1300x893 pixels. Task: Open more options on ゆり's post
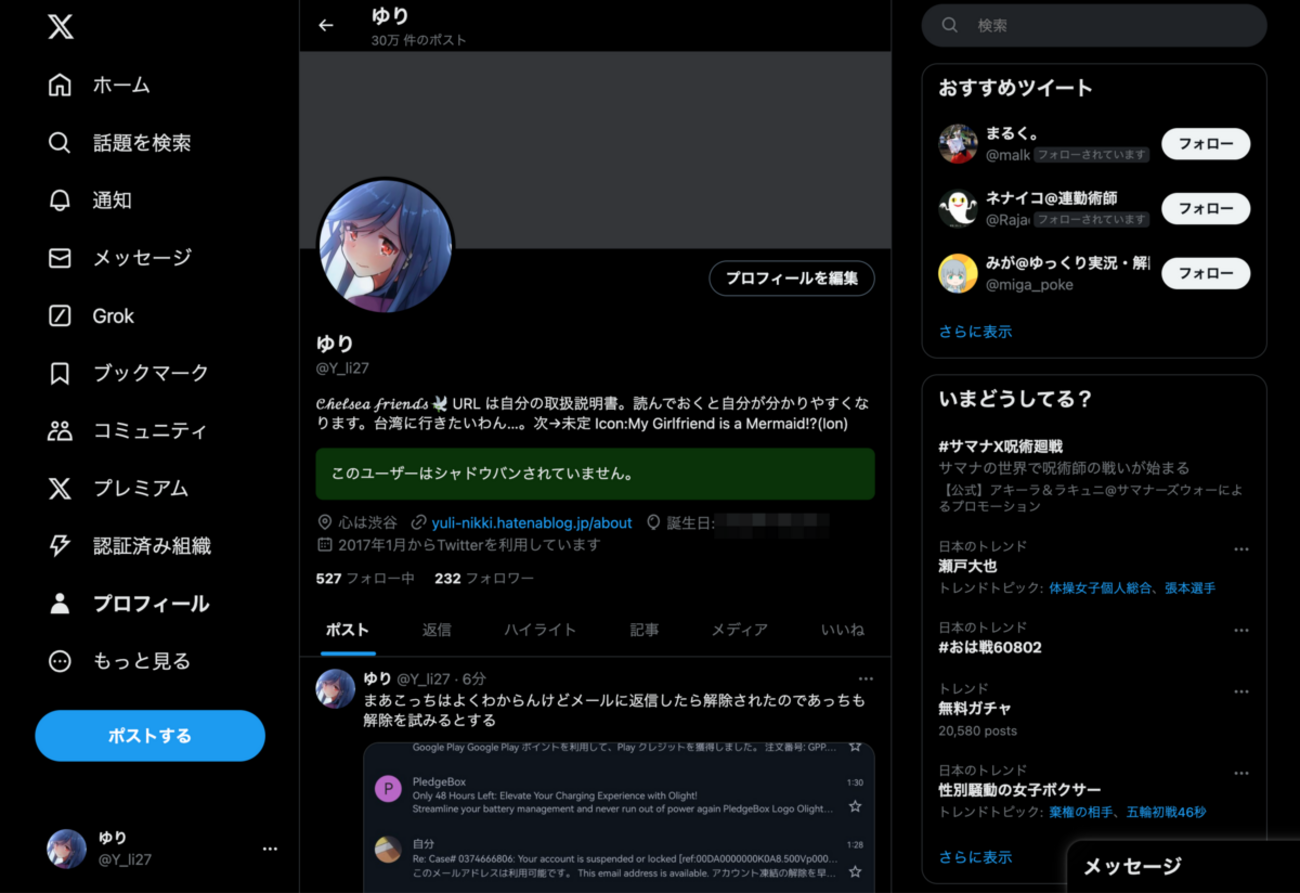tap(865, 679)
